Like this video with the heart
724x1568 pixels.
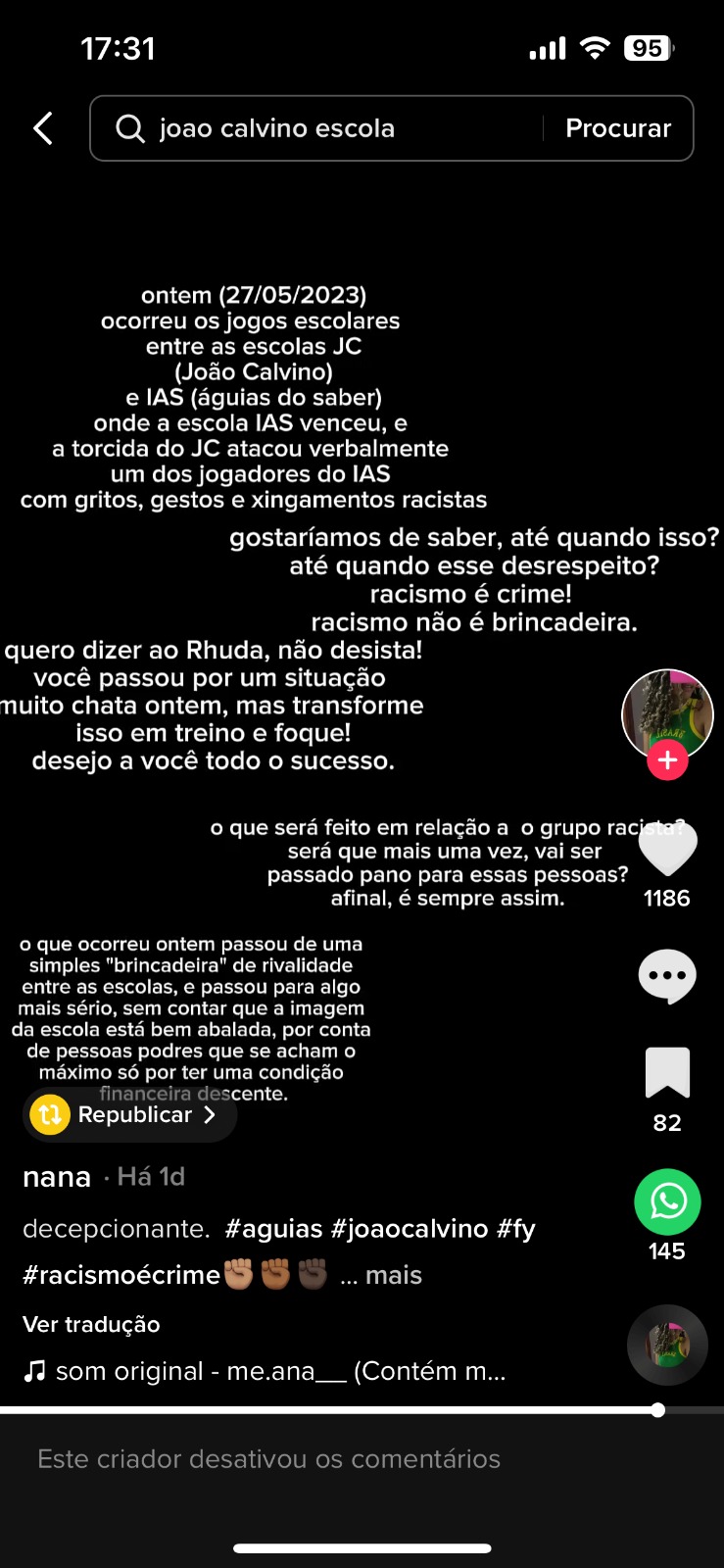(x=667, y=847)
